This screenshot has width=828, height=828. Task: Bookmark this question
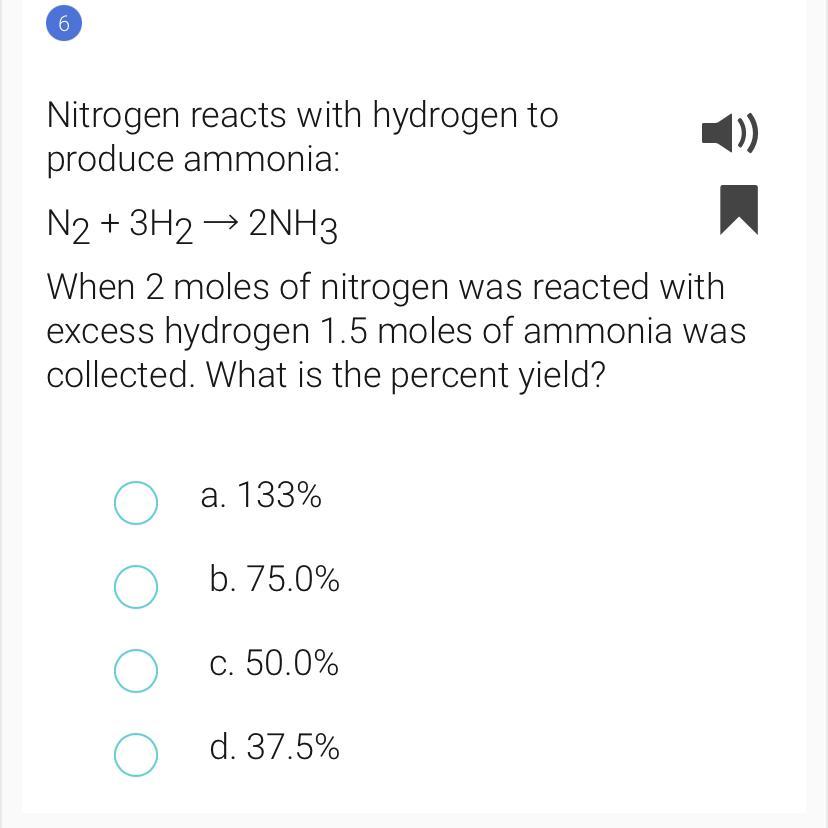(x=738, y=209)
